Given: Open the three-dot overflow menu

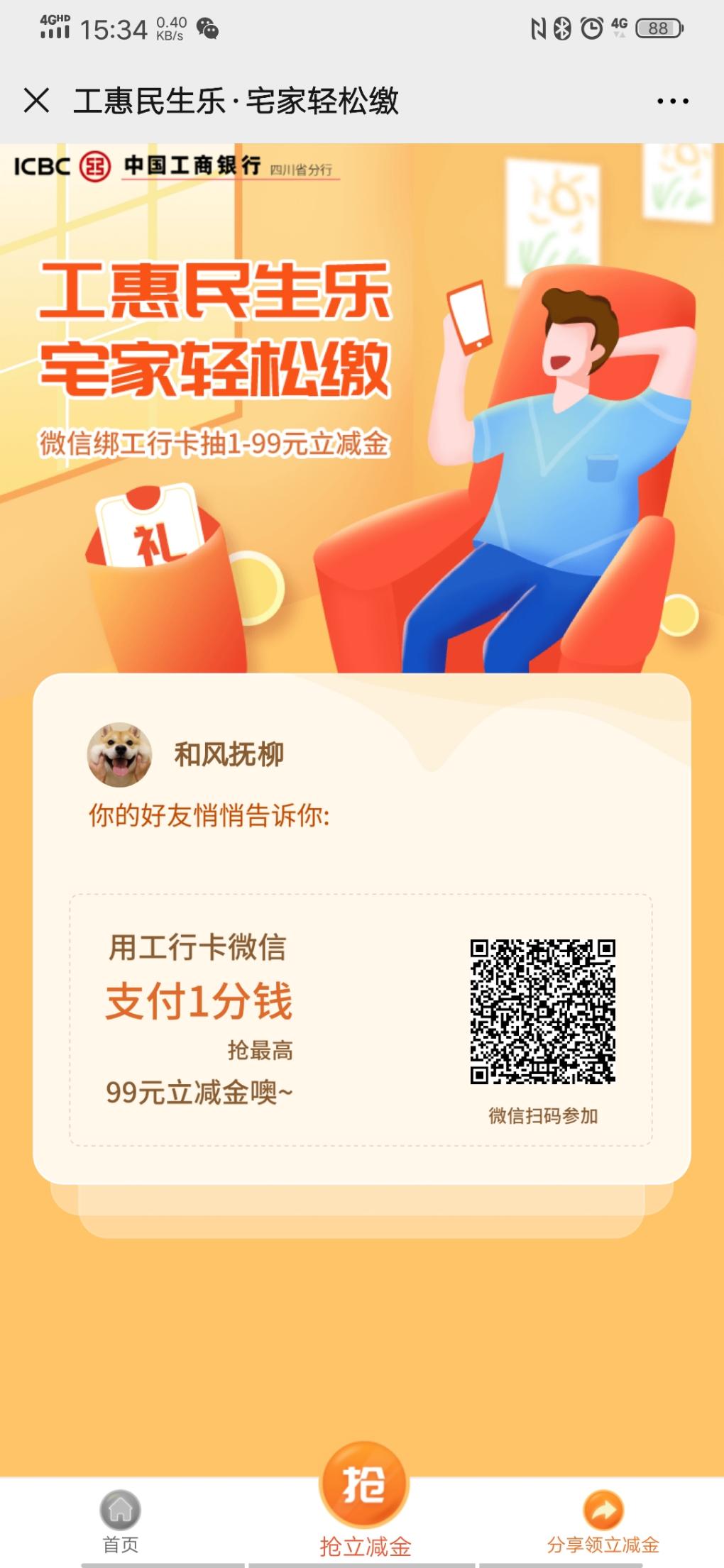Looking at the screenshot, I should tap(671, 101).
